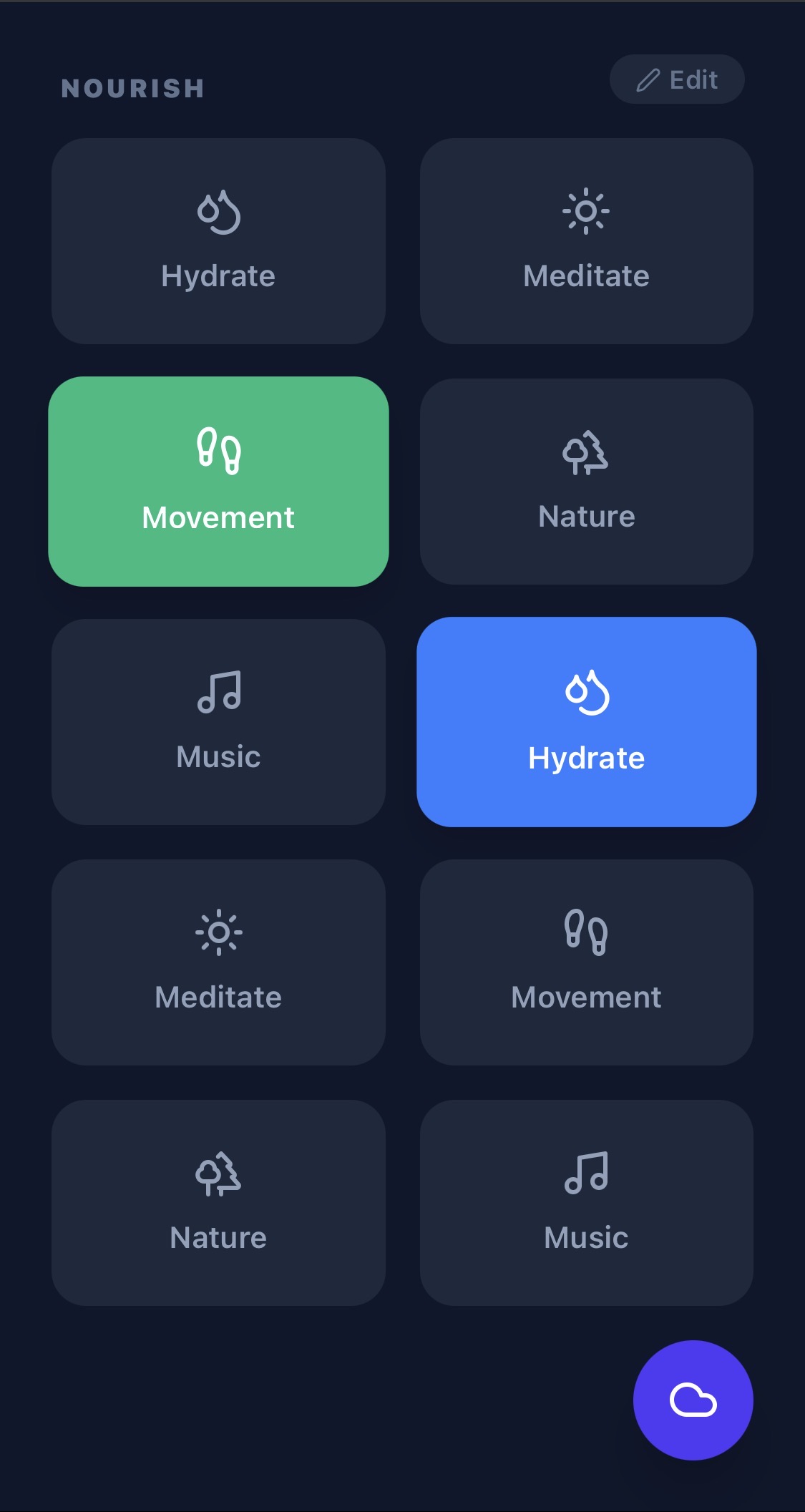Screen dimensions: 805x1512
Task: Choose the grey Movement tile
Action: (x=586, y=962)
